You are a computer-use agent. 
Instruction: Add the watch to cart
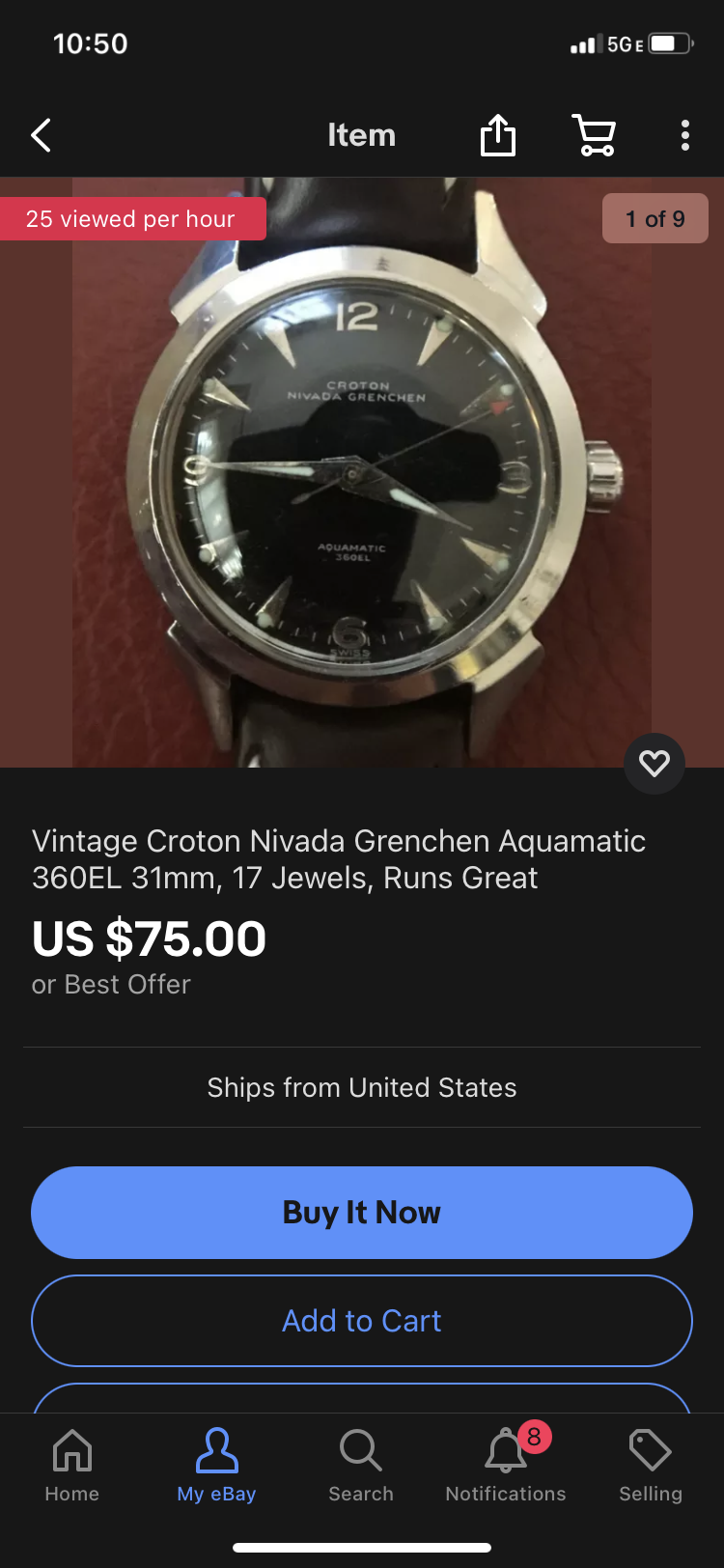pos(362,1320)
